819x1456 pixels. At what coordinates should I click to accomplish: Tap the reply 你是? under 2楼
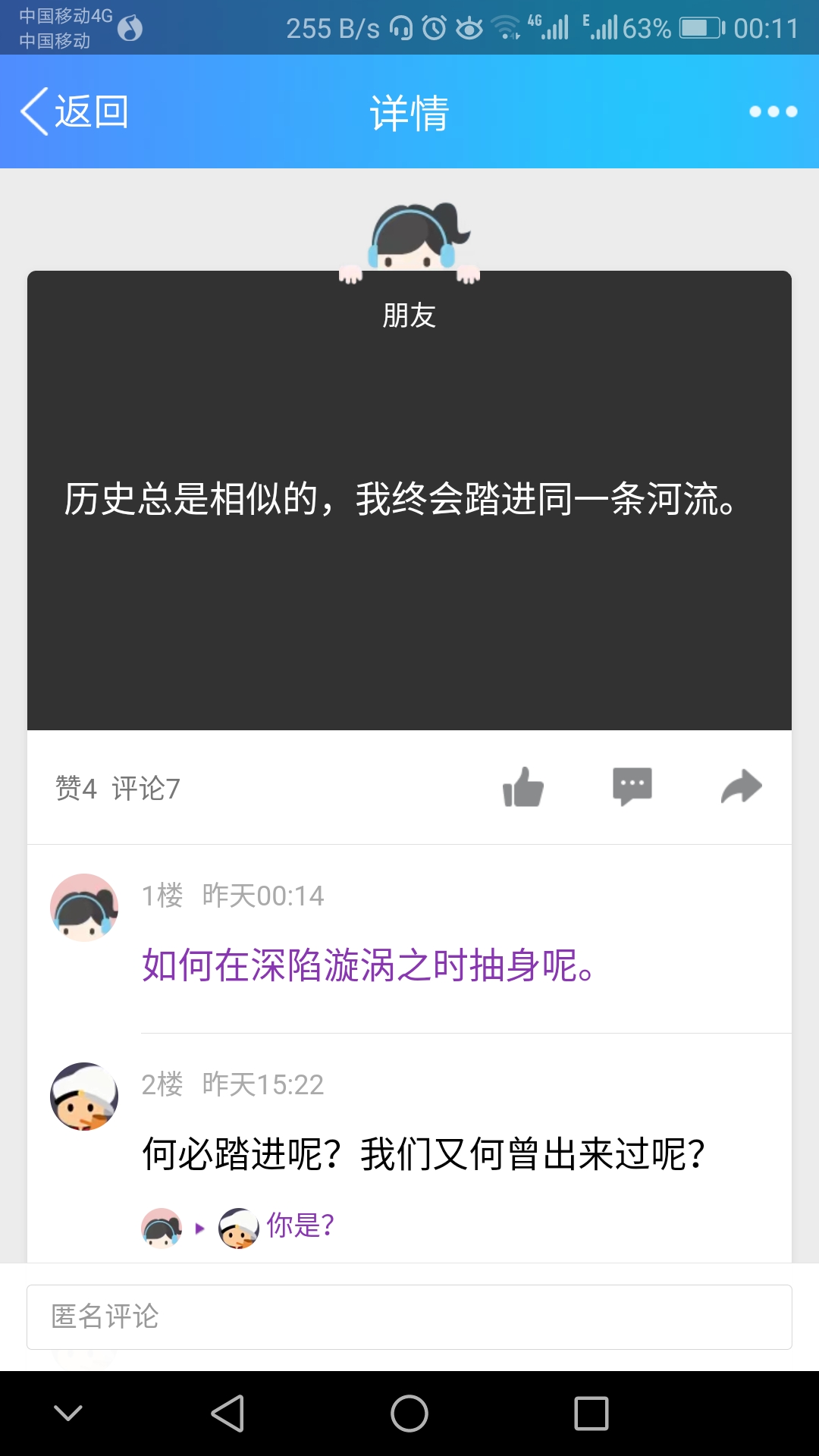coord(300,1225)
